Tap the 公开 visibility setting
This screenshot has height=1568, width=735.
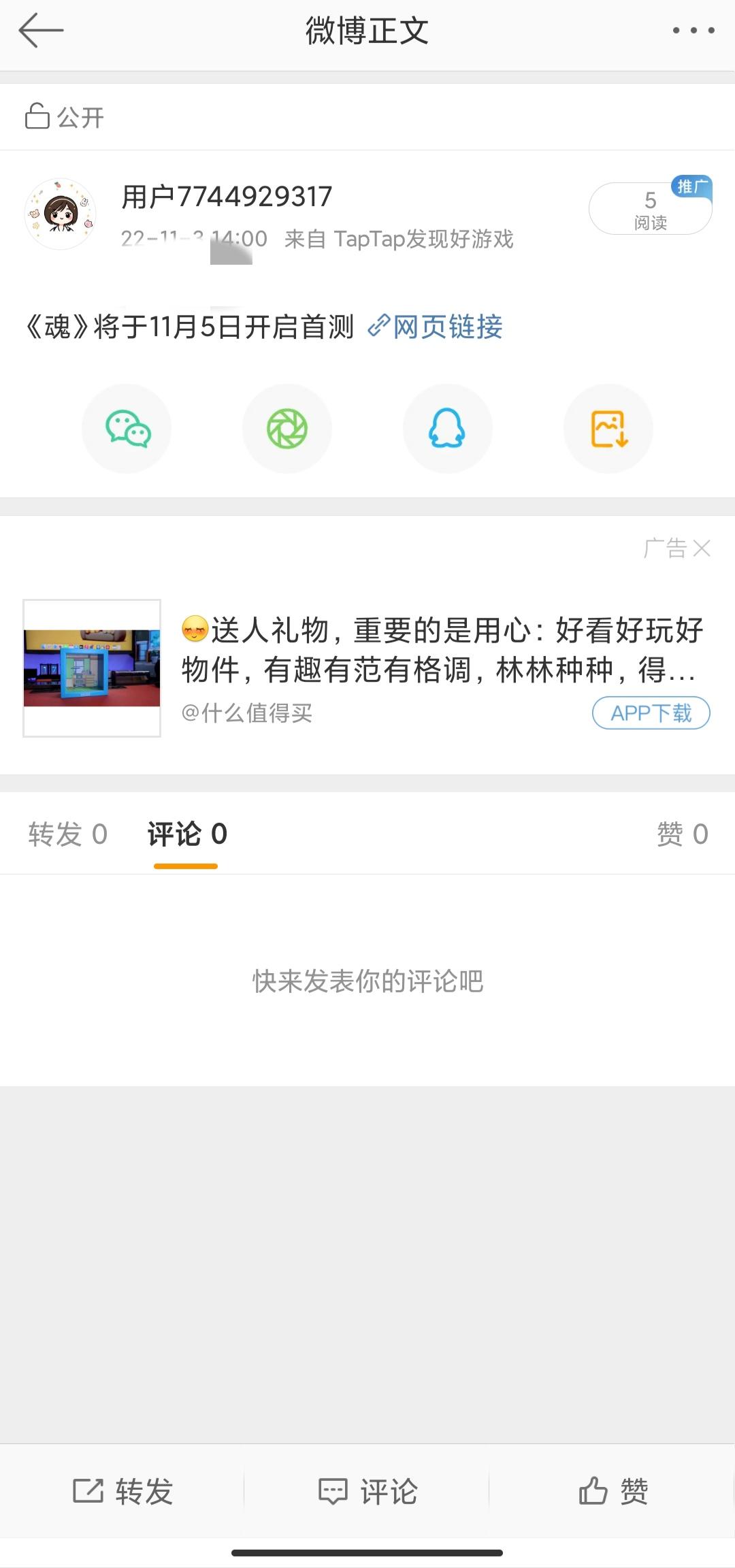[65, 117]
